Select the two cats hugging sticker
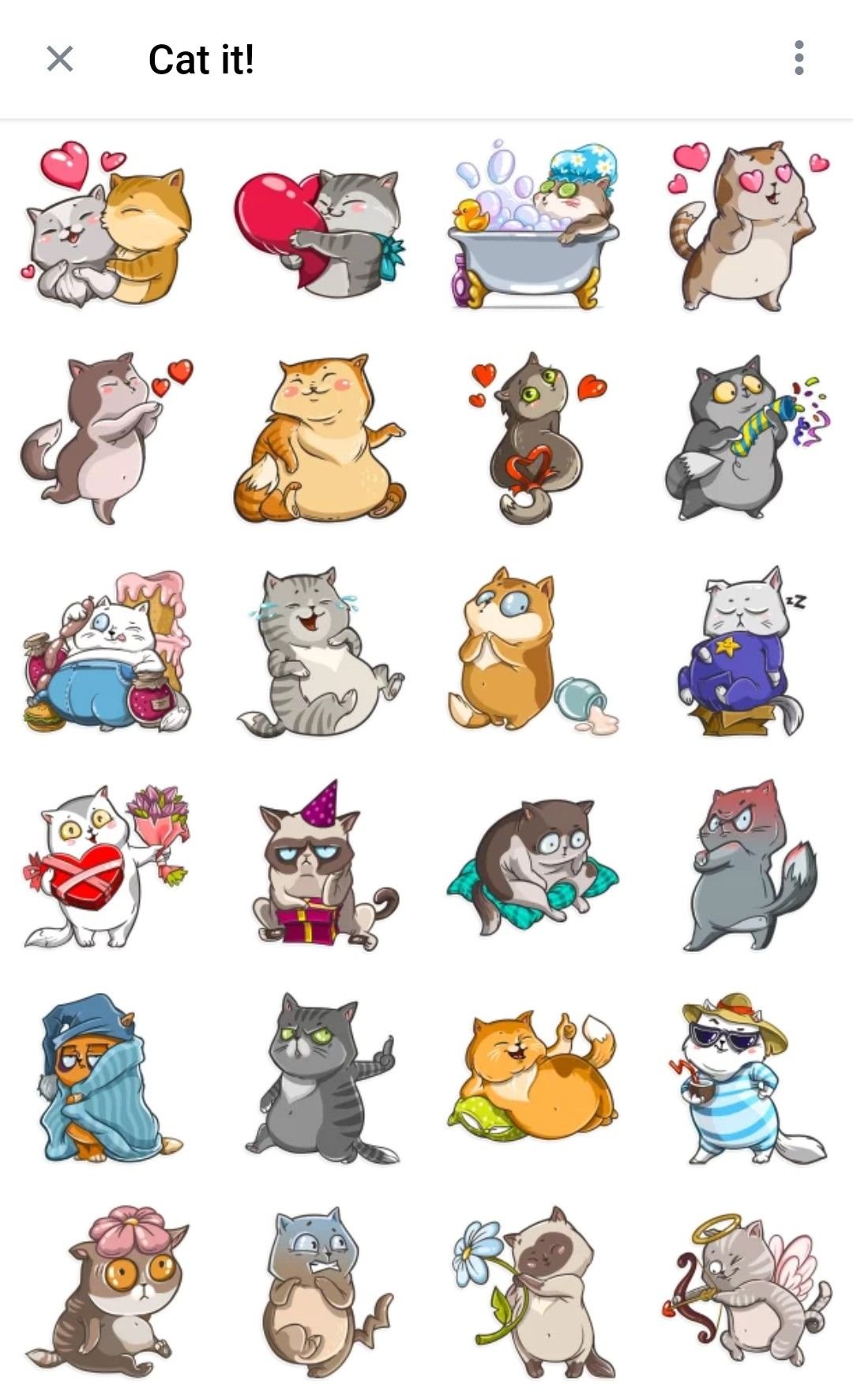This screenshot has width=853, height=1400. (107, 225)
